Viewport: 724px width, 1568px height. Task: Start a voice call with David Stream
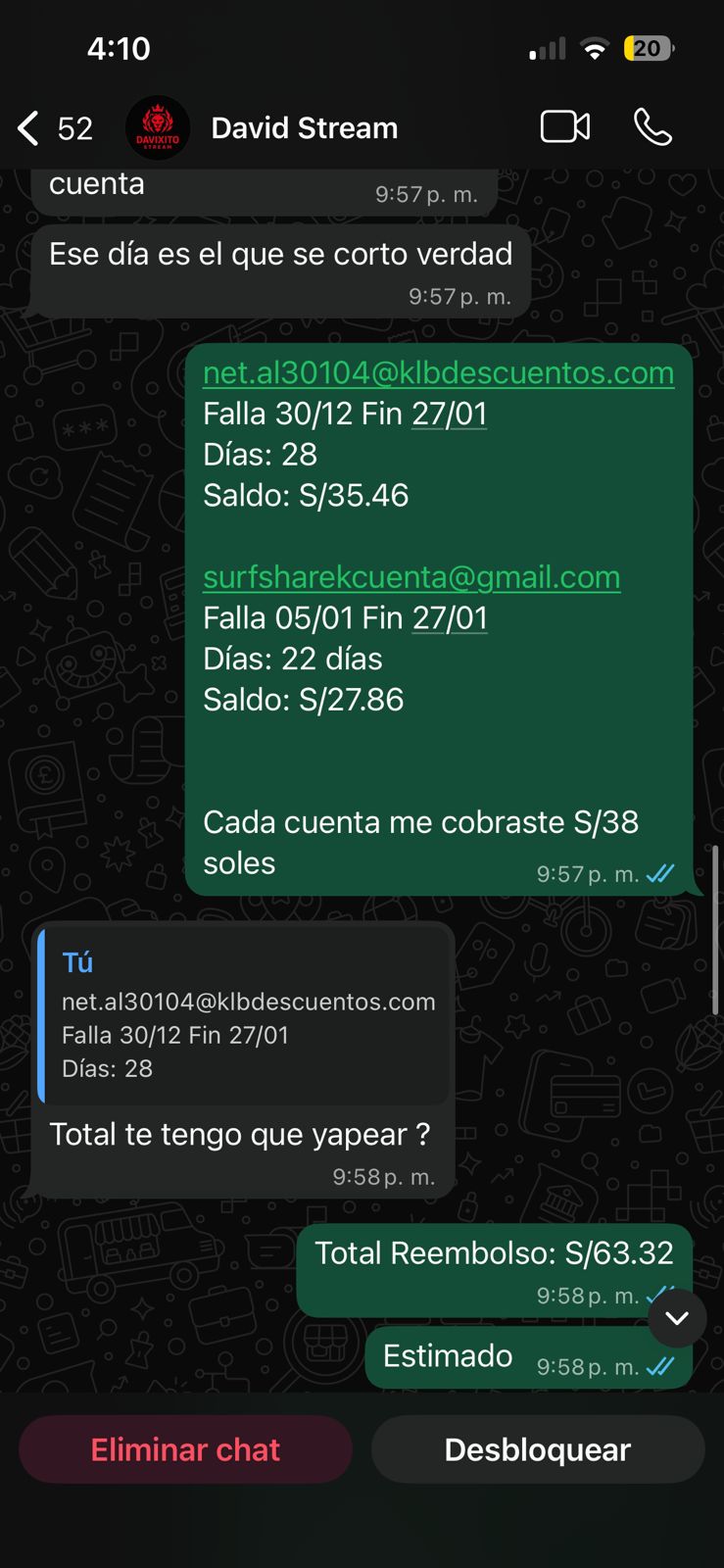pyautogui.click(x=652, y=127)
